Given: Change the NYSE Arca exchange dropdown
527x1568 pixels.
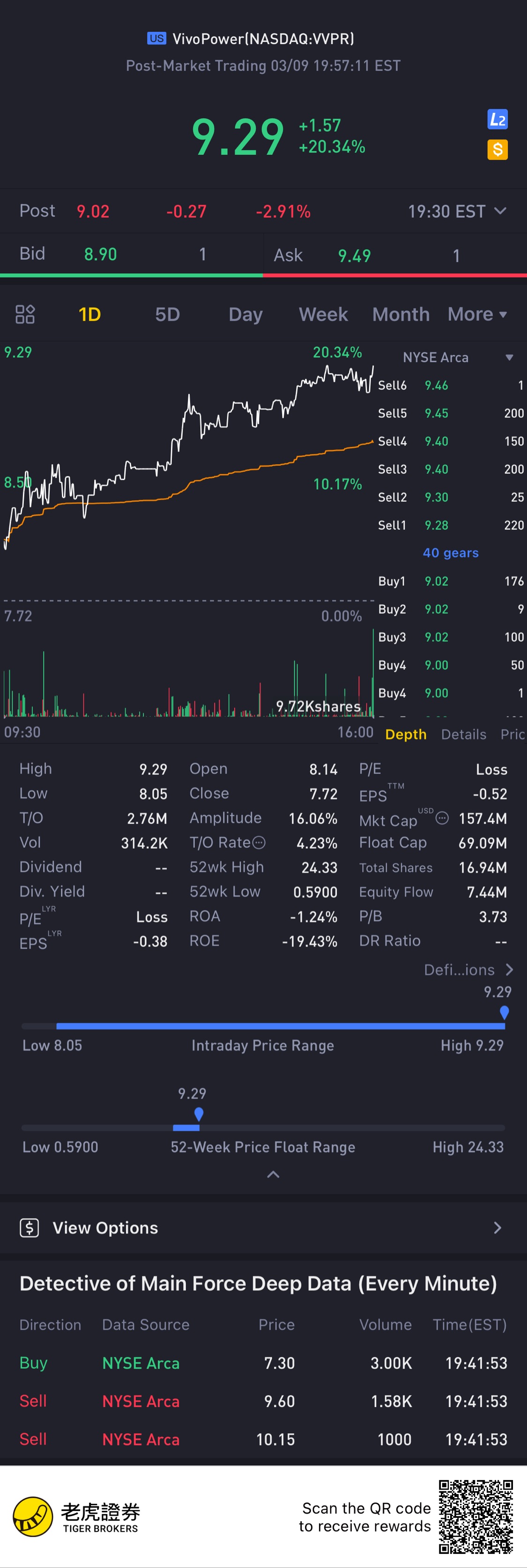Looking at the screenshot, I should click(457, 357).
